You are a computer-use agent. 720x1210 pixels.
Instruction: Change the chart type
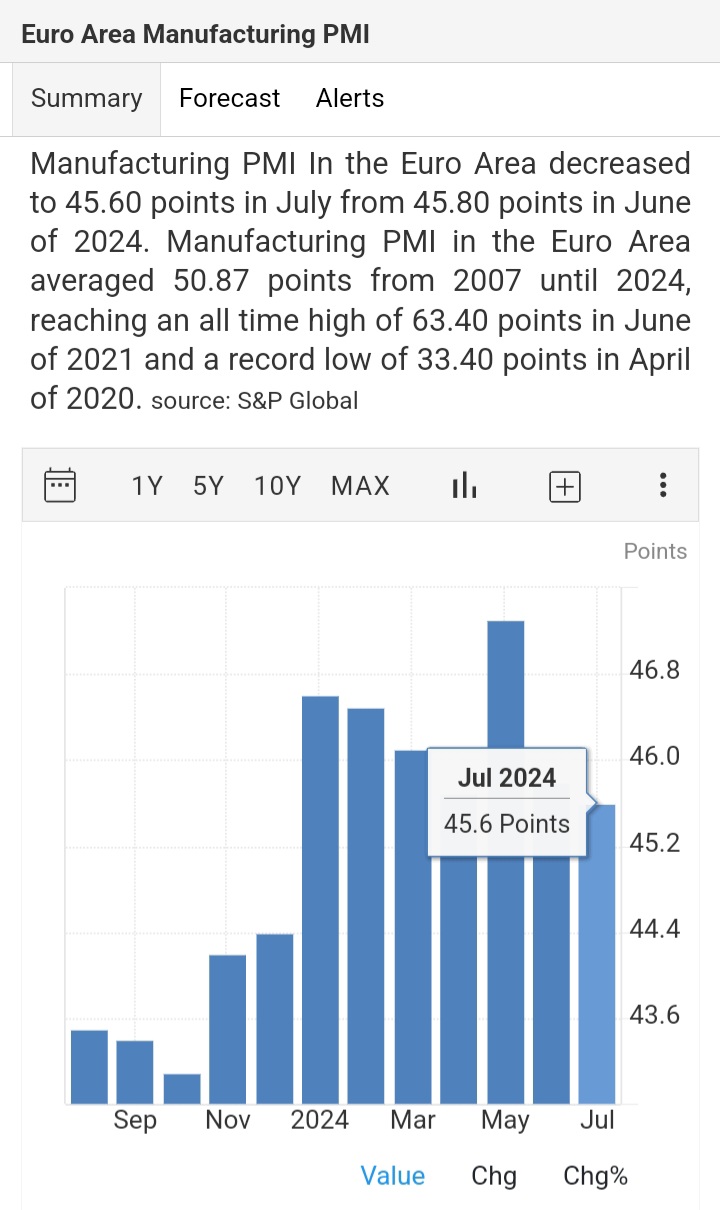click(464, 486)
